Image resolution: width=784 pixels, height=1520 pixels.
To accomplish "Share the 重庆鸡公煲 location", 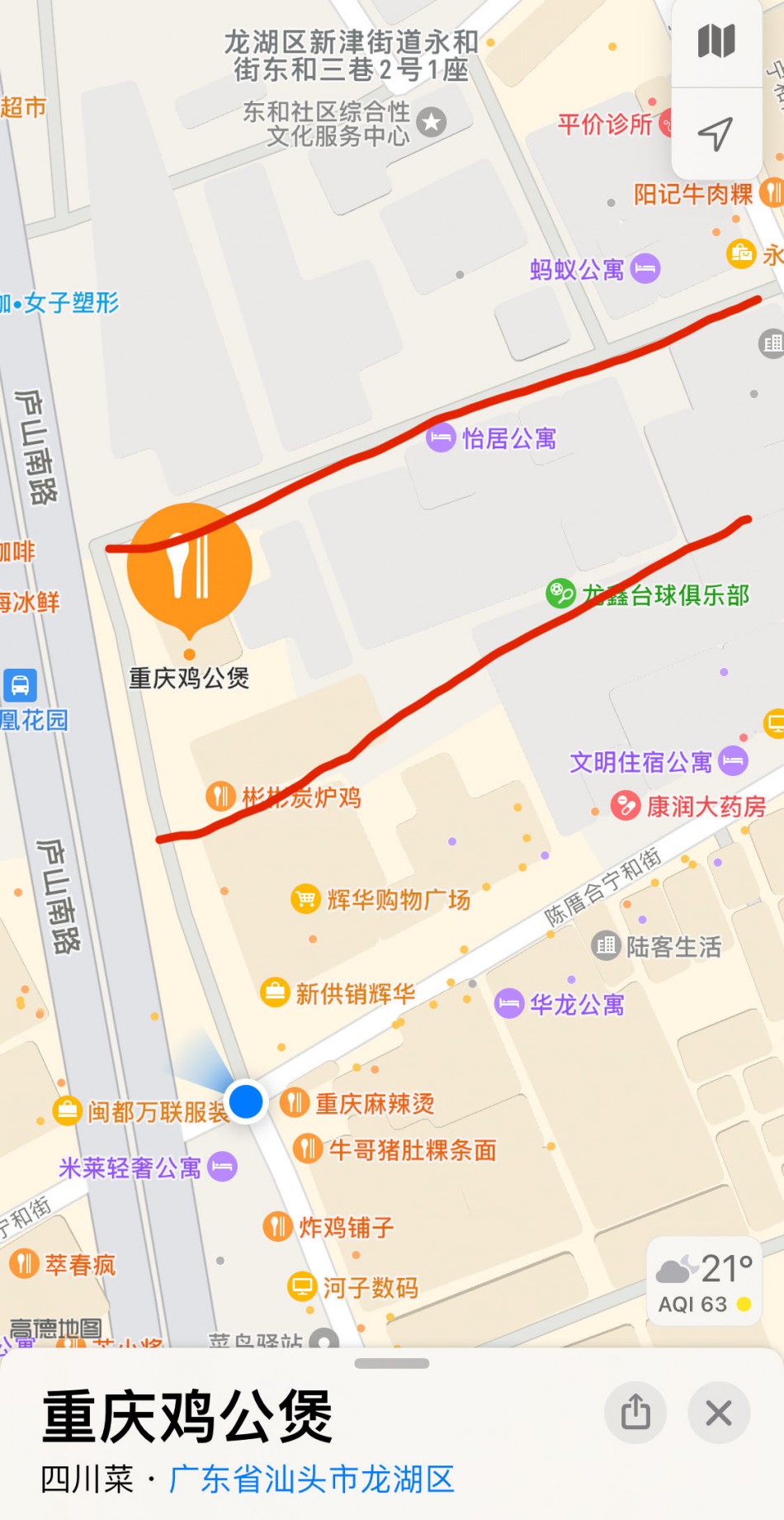I will tap(635, 1412).
